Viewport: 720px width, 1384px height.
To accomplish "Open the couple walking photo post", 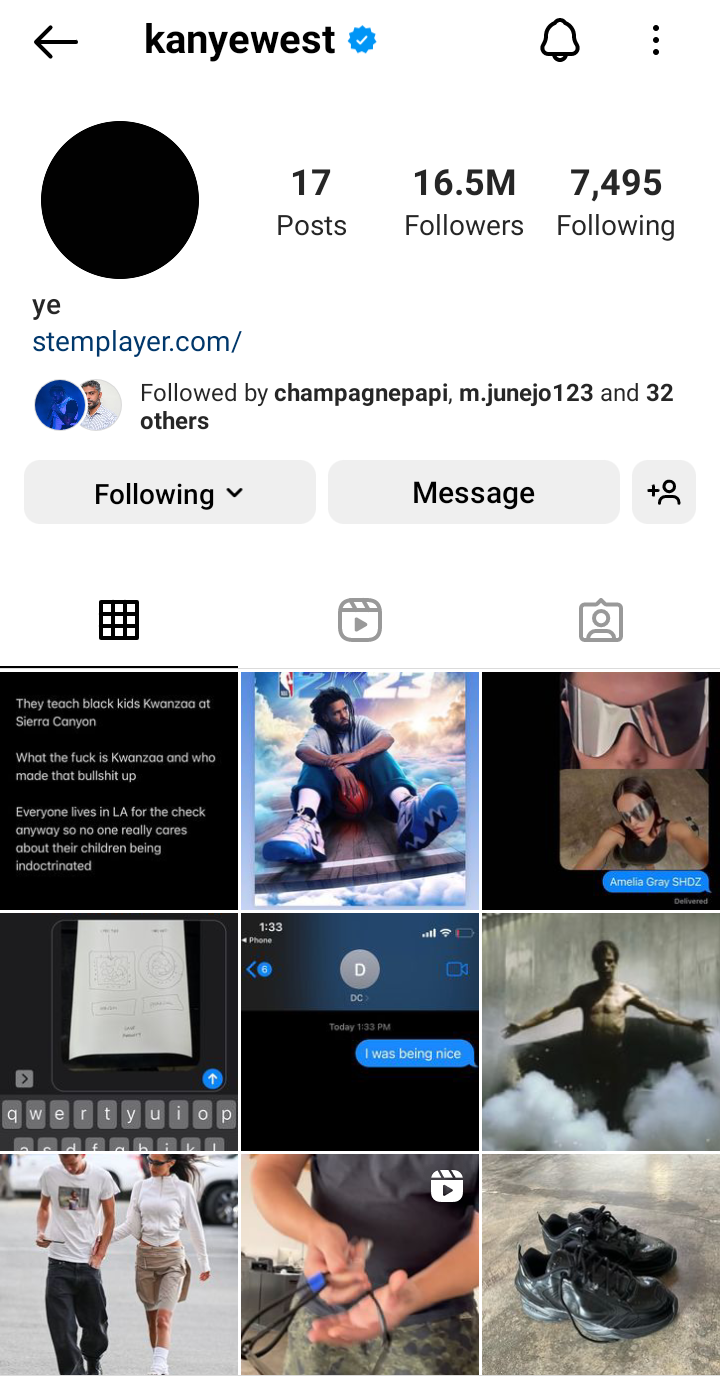I will [119, 1265].
